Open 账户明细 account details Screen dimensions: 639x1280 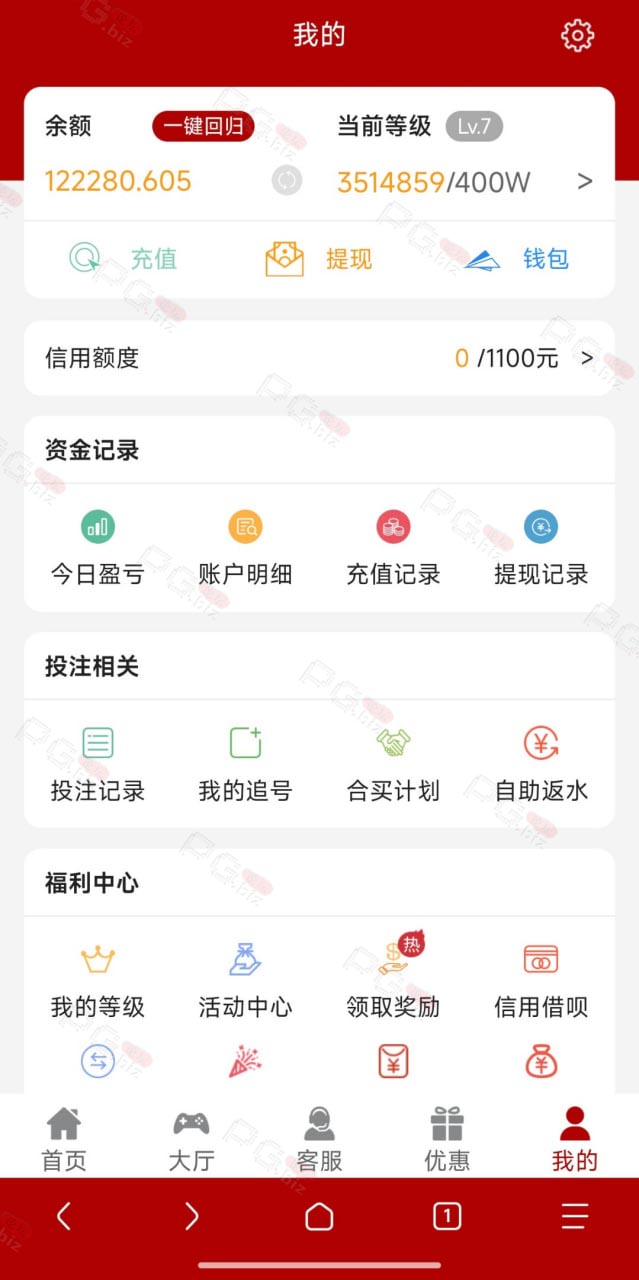(245, 548)
